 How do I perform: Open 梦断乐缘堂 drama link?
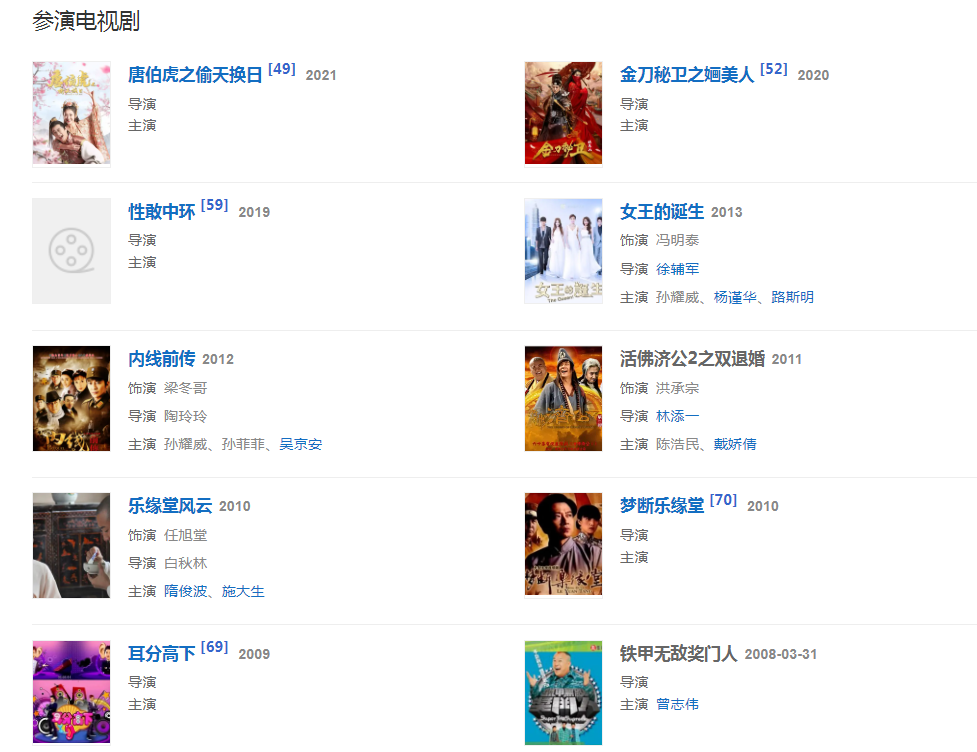[661, 506]
